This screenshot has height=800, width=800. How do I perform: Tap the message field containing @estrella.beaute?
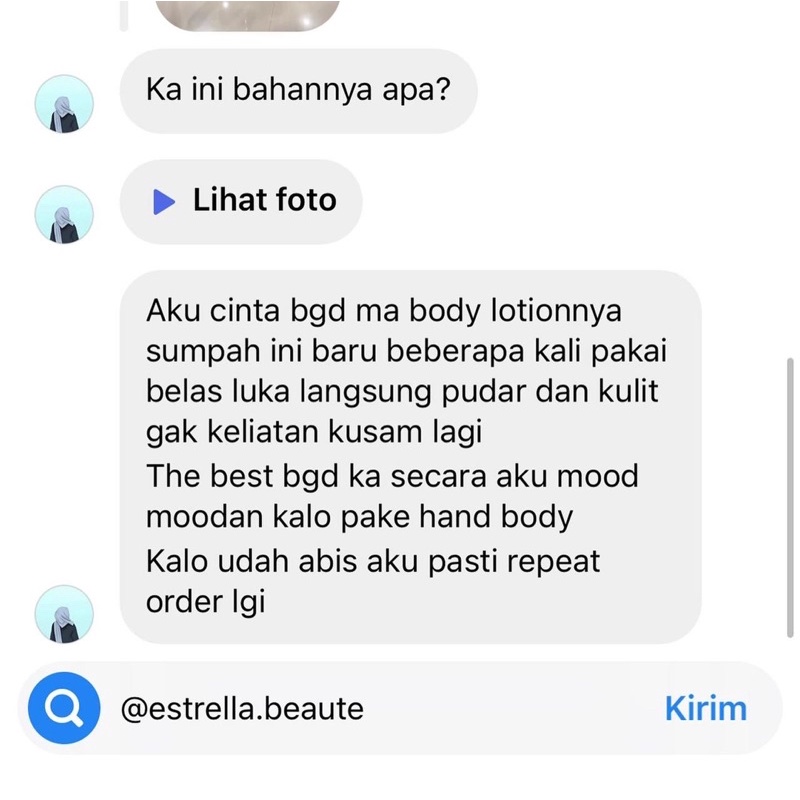click(380, 709)
